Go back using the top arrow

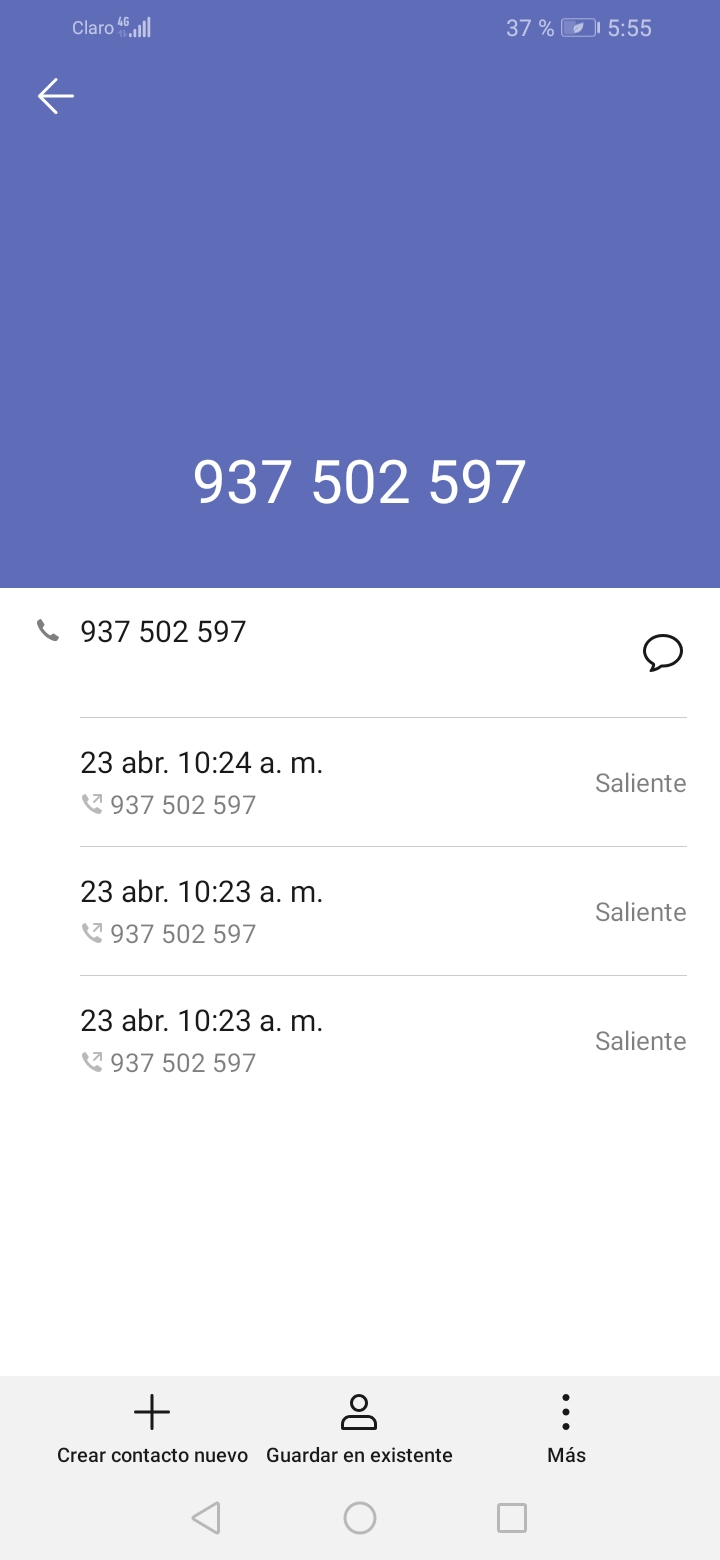pyautogui.click(x=56, y=96)
